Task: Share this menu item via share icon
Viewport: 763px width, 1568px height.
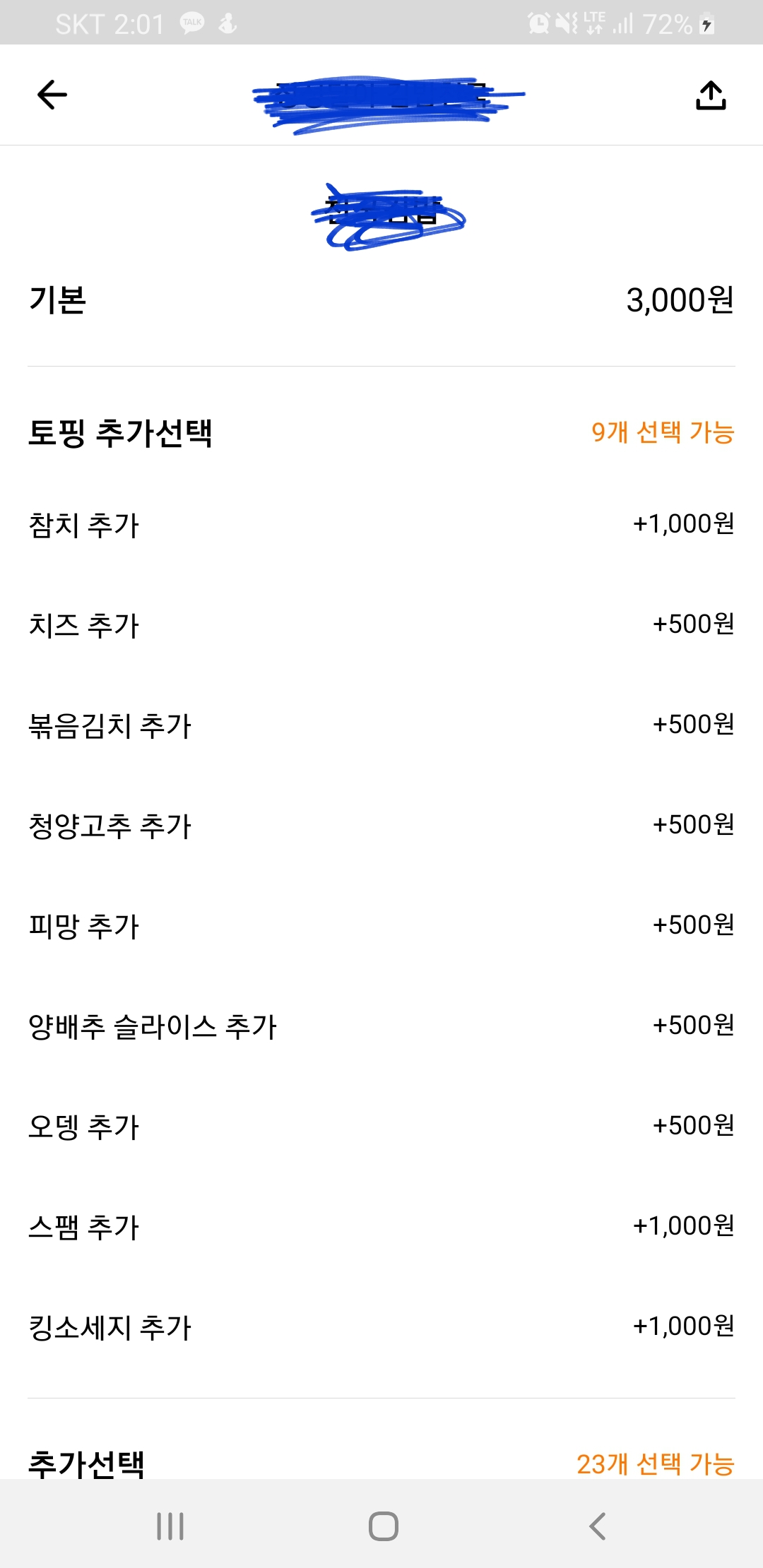Action: click(x=711, y=95)
